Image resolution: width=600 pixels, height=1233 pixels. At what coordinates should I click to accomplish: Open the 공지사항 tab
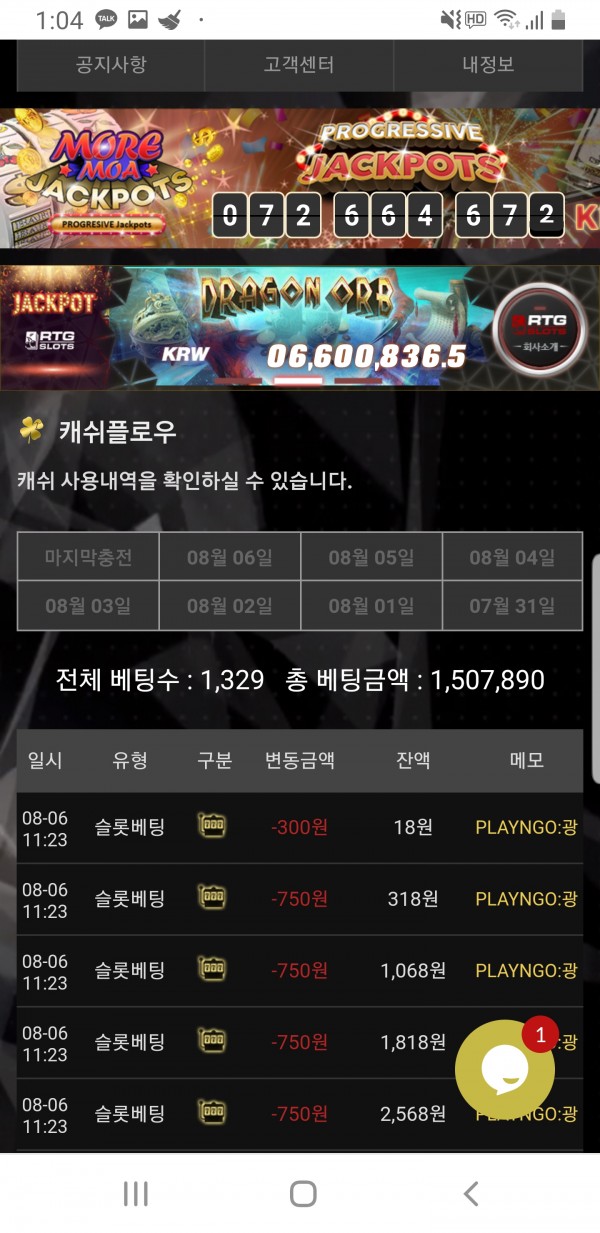pos(111,65)
